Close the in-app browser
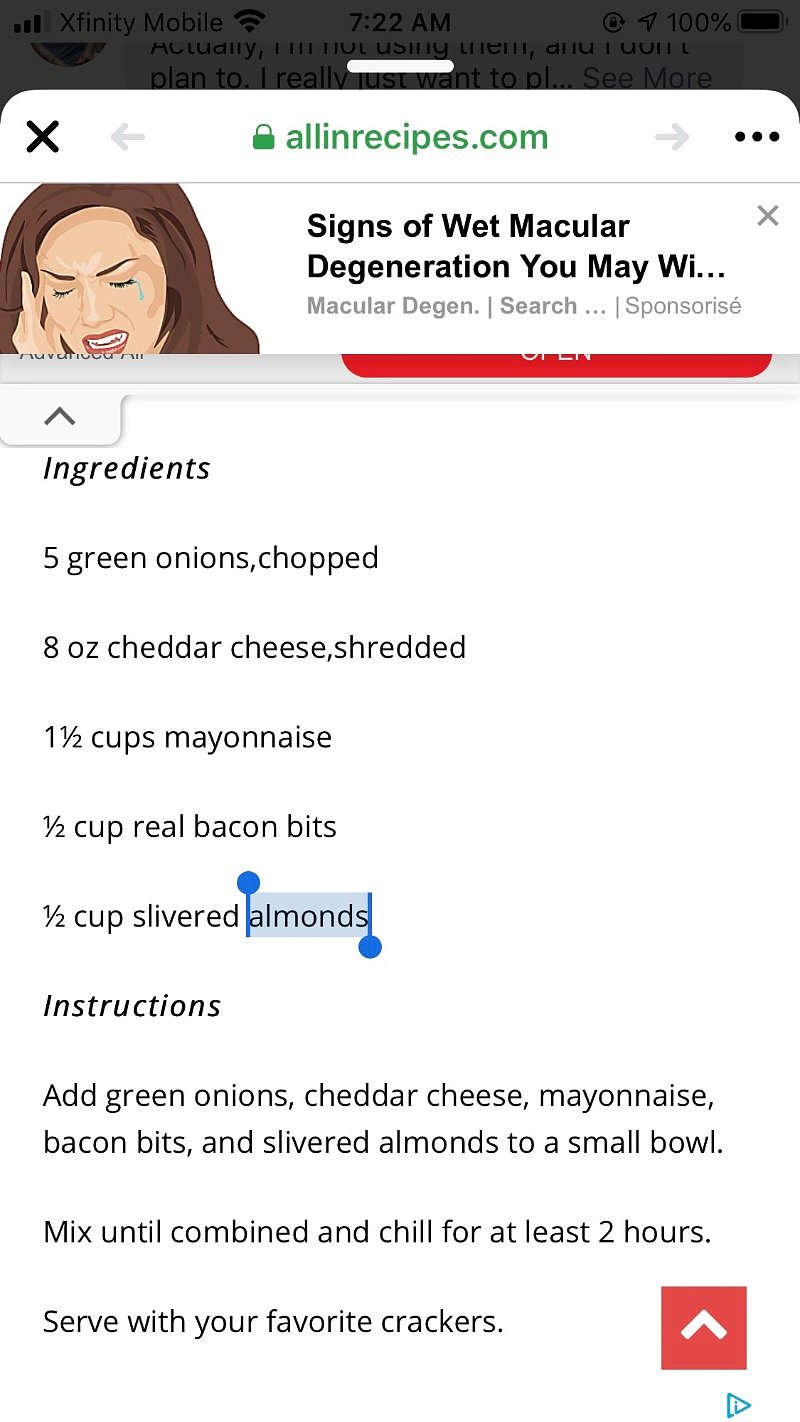The width and height of the screenshot is (800, 1422). [x=42, y=136]
